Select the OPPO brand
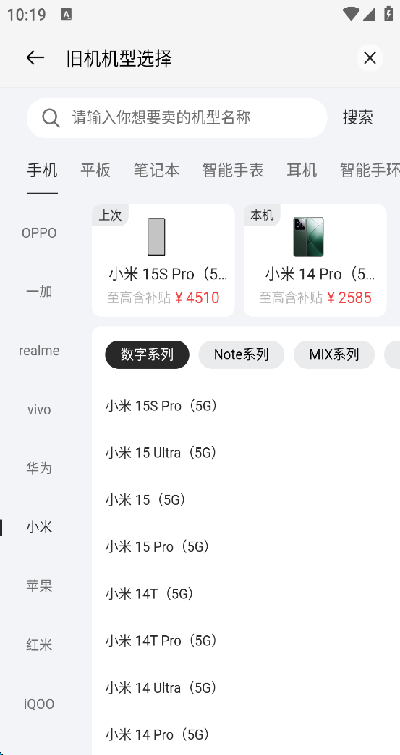 (x=39, y=233)
